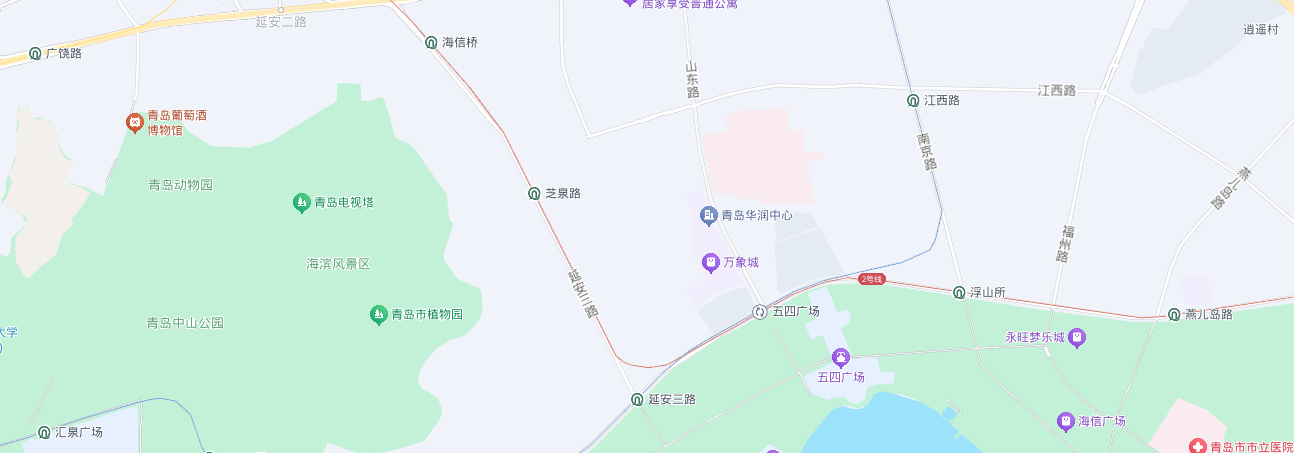Select the 汇泉广场 metro station

point(44,433)
